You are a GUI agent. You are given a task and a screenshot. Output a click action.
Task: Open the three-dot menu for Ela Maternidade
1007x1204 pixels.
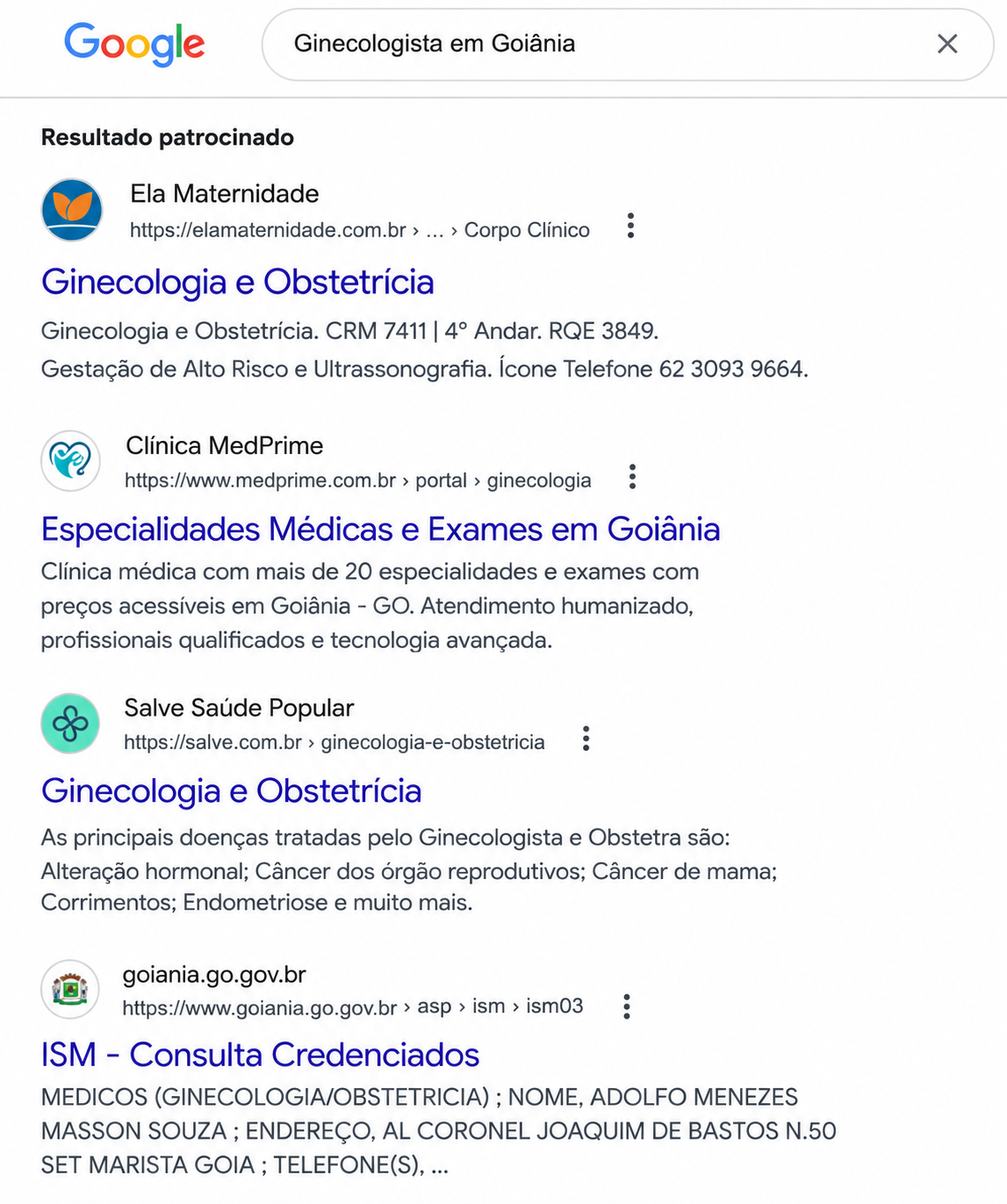pyautogui.click(x=630, y=226)
